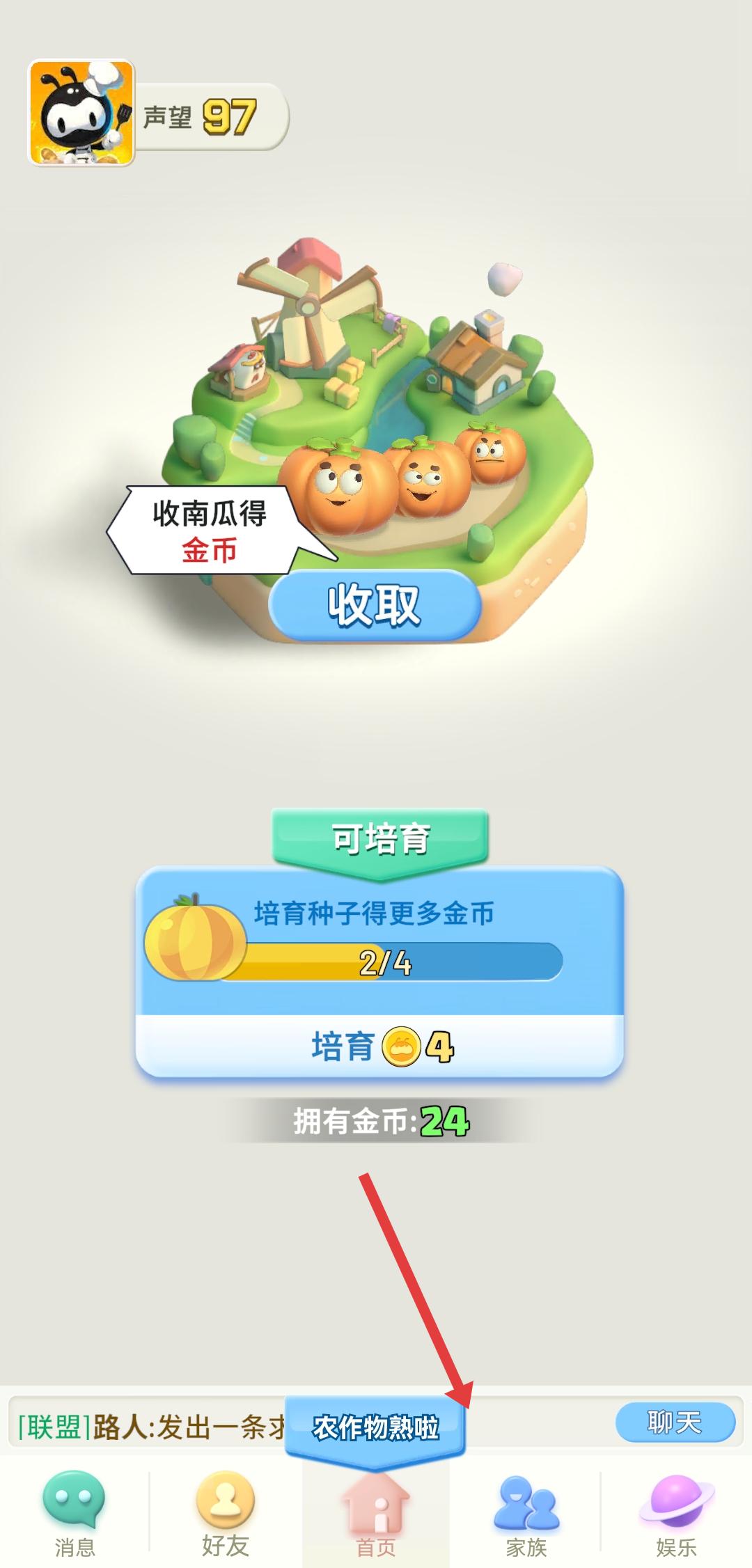This screenshot has width=752, height=1568.
Task: Open the 聊天 chat button
Action: coord(674,1422)
